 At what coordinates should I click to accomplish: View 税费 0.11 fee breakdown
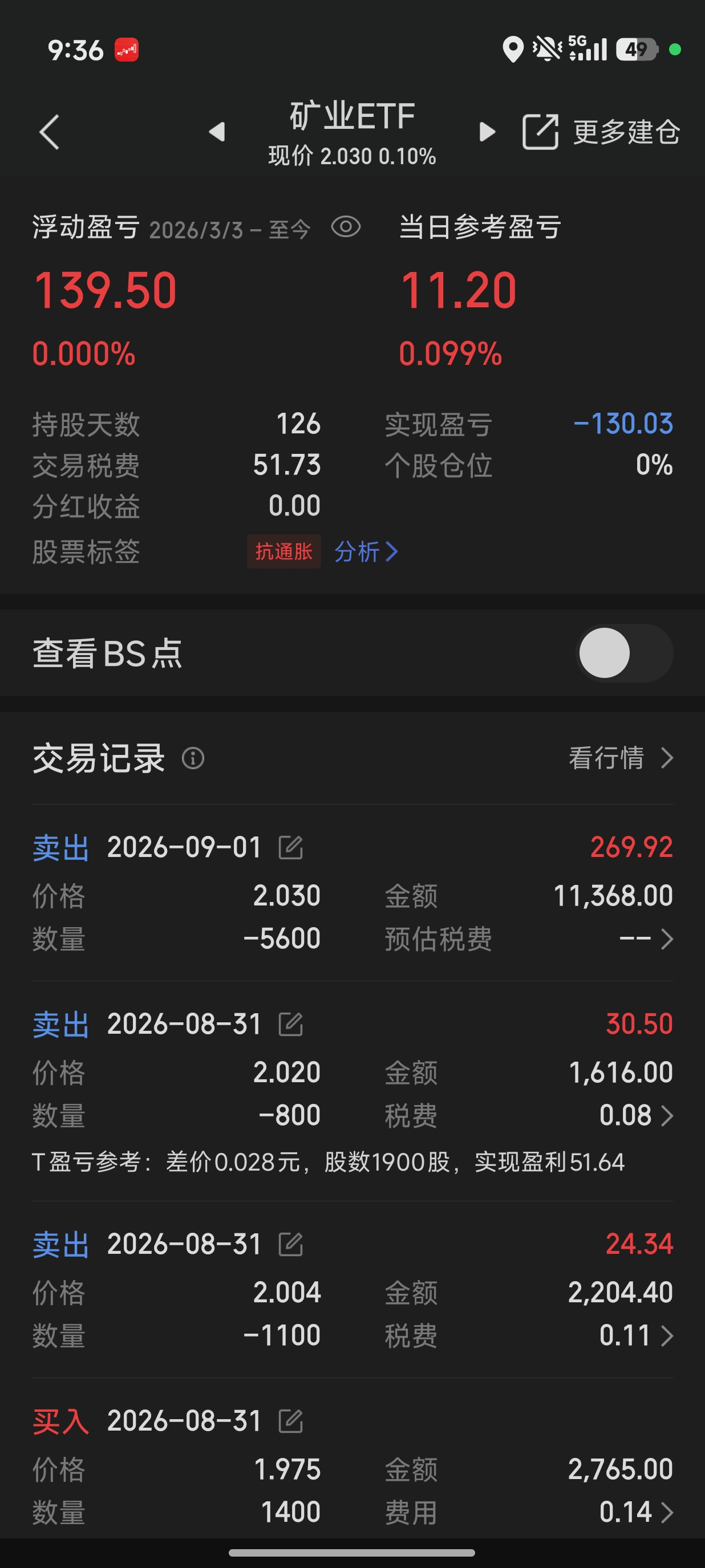click(636, 1335)
